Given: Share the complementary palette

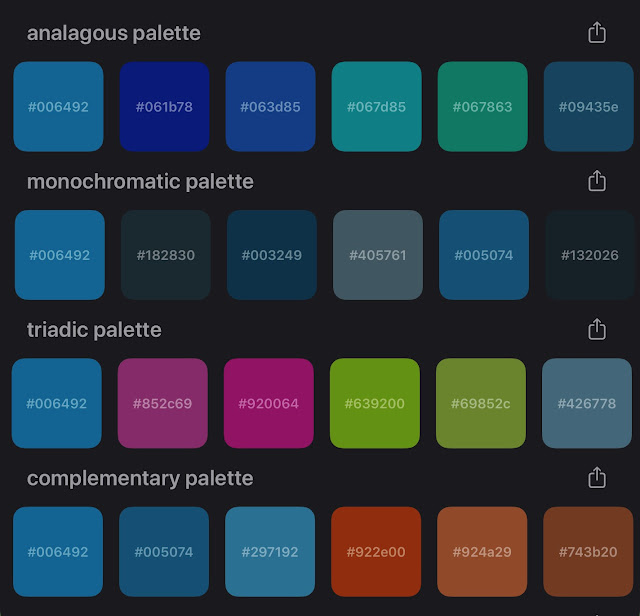Looking at the screenshot, I should (597, 477).
